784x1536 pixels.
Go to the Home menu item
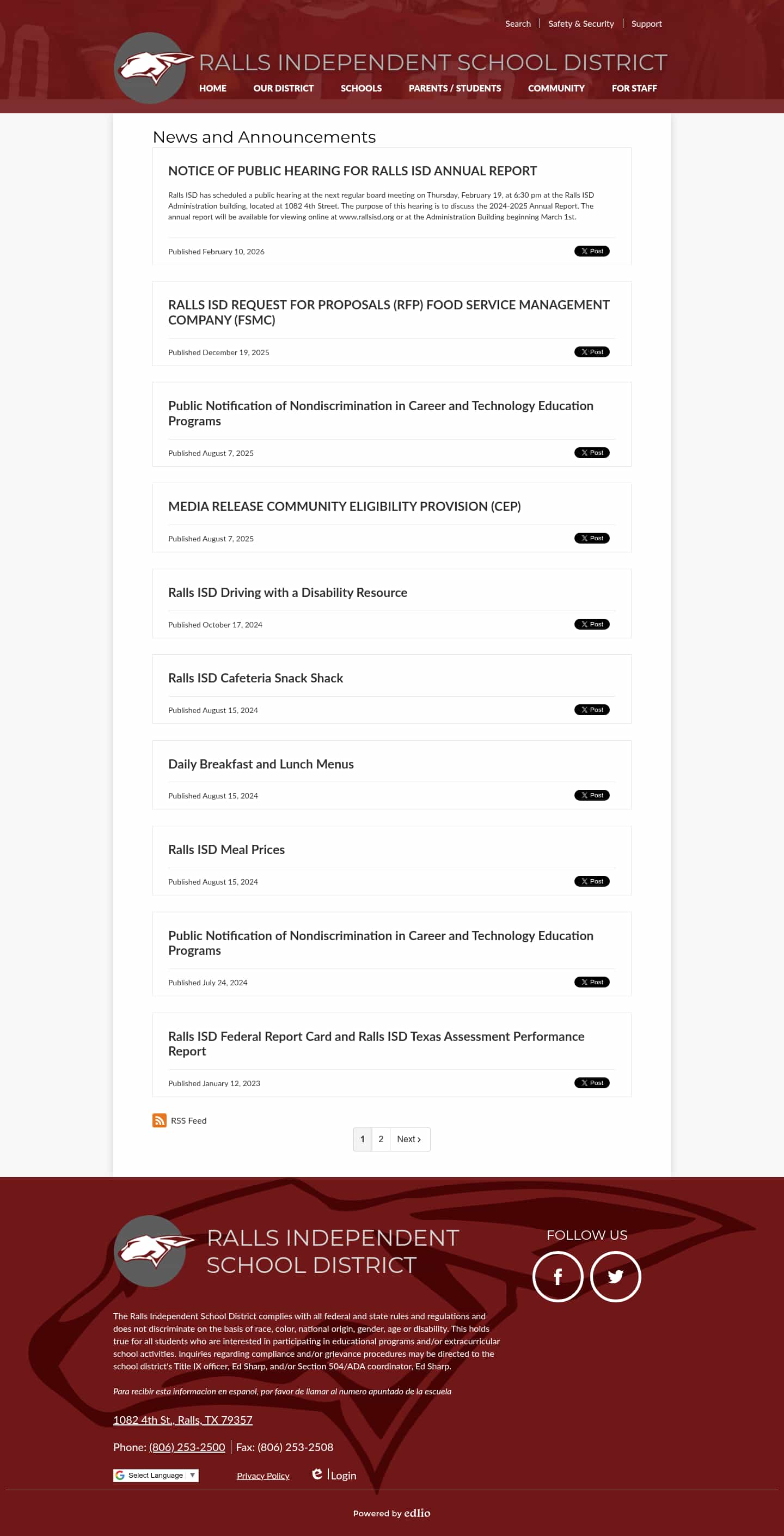click(213, 88)
